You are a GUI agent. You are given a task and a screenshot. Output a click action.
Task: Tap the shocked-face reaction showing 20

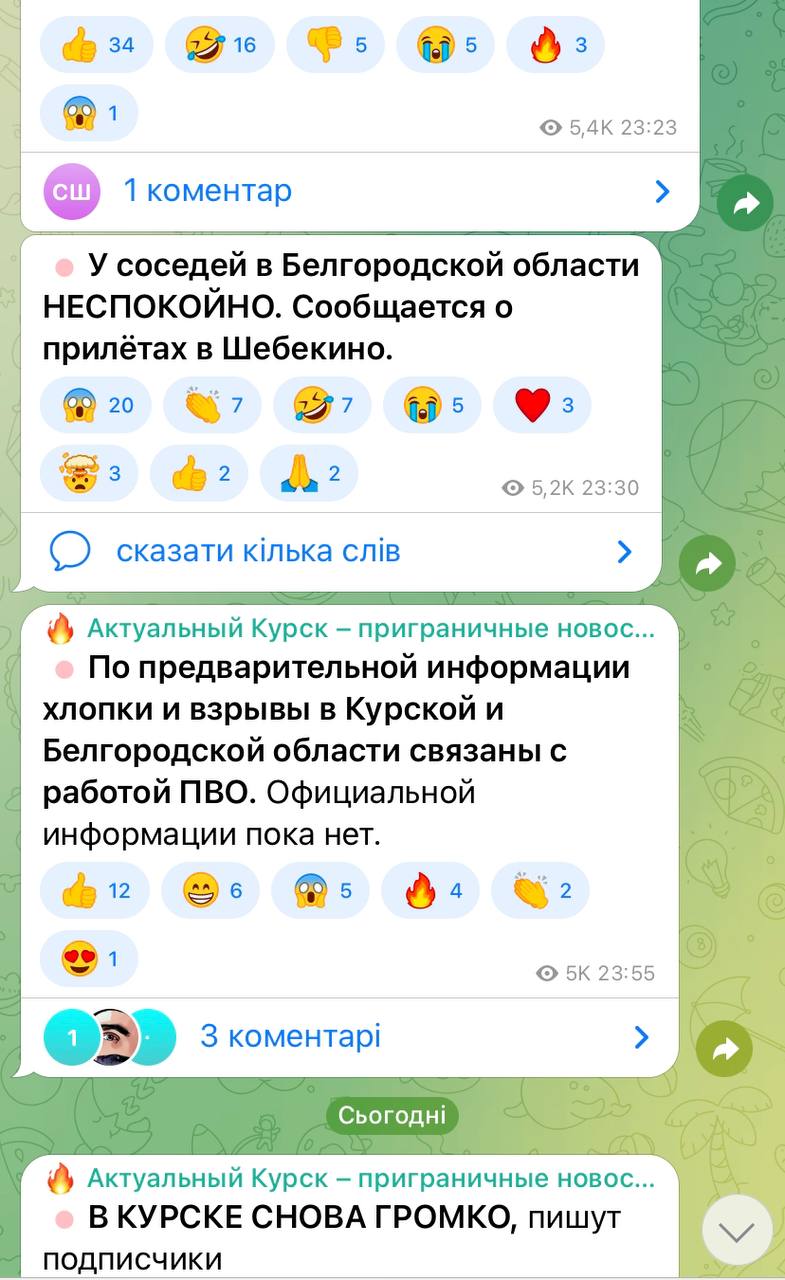pos(95,405)
